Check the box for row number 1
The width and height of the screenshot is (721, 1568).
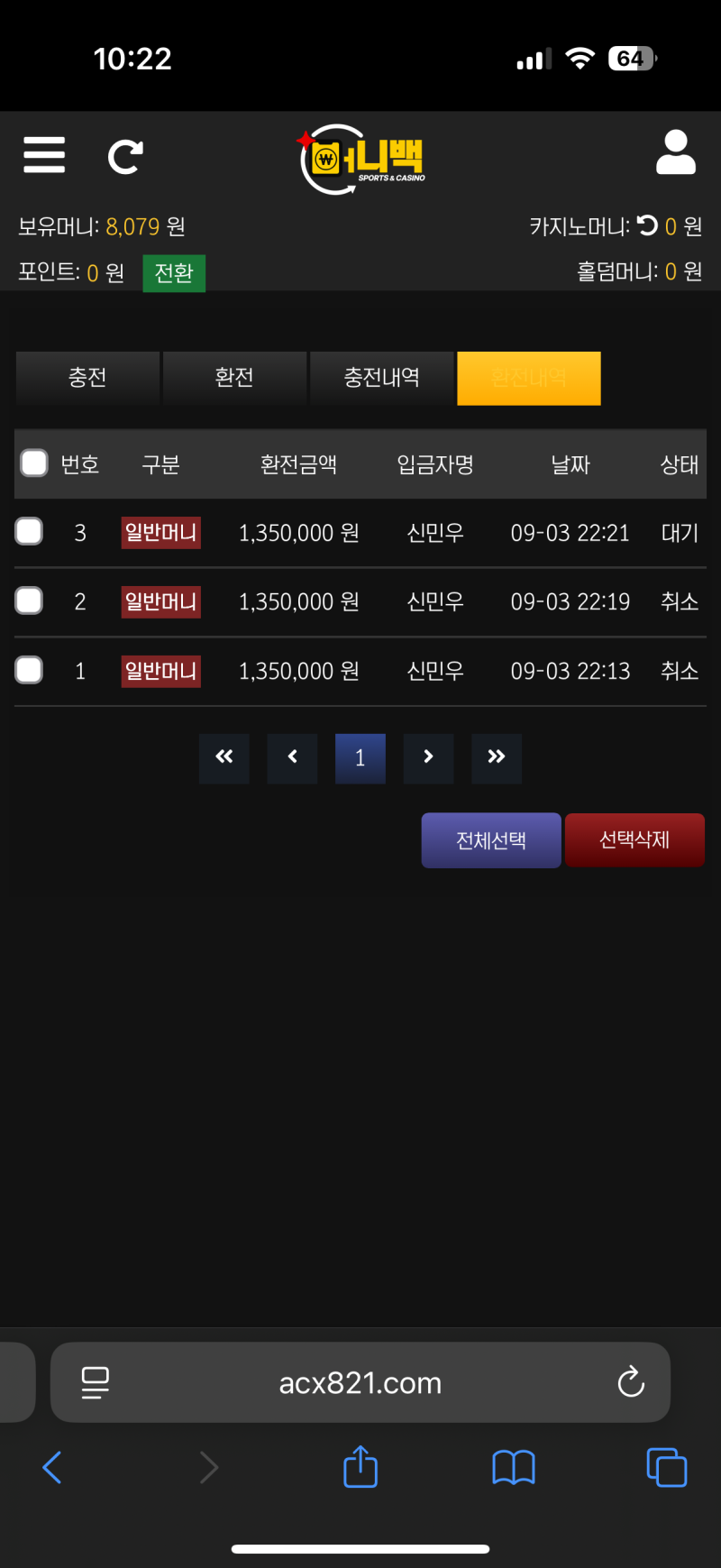29,670
